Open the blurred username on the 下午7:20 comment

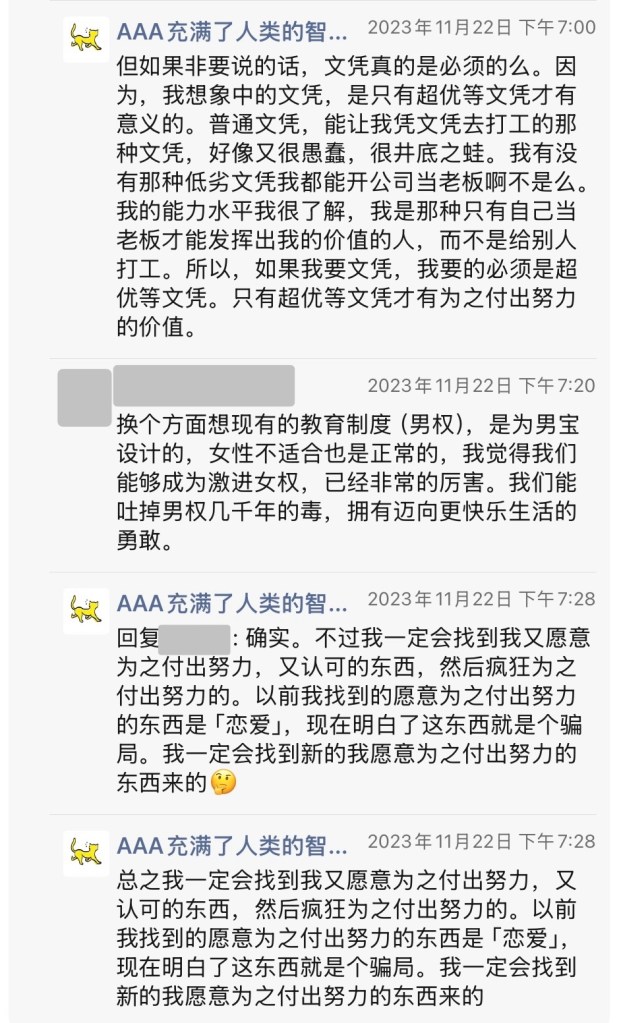pyautogui.click(x=204, y=385)
